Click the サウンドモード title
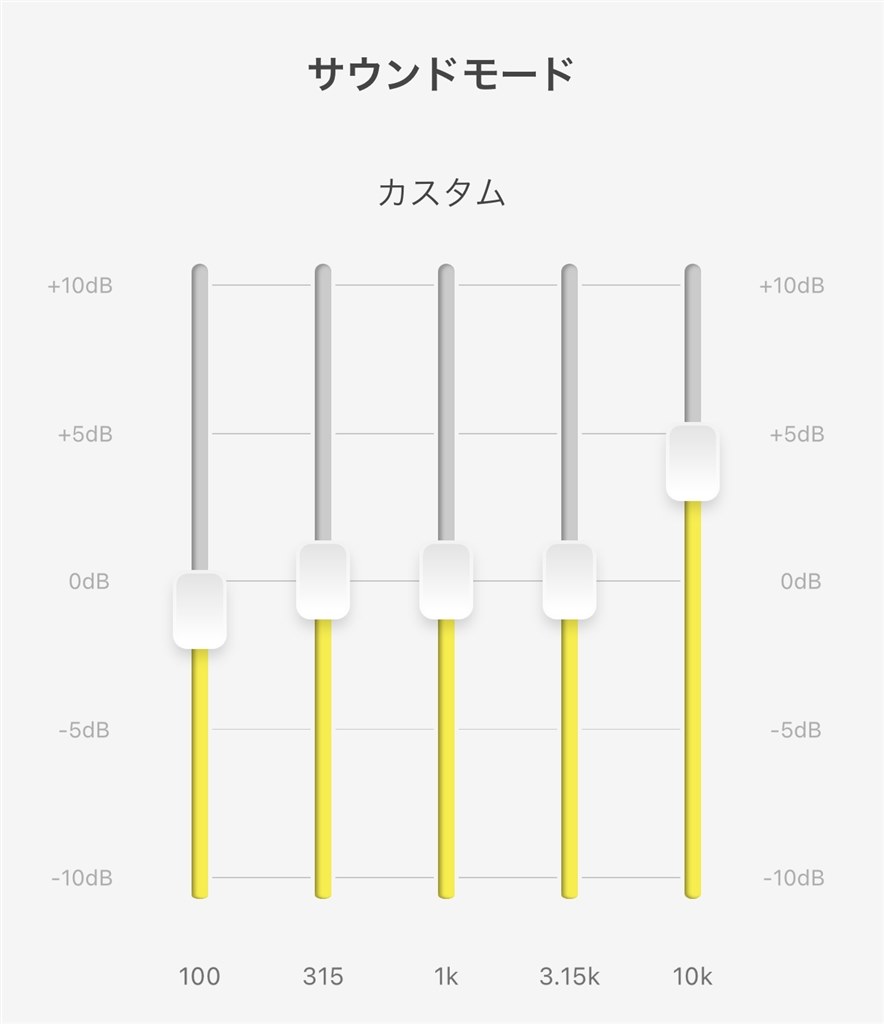This screenshot has height=1024, width=884. coord(441,70)
